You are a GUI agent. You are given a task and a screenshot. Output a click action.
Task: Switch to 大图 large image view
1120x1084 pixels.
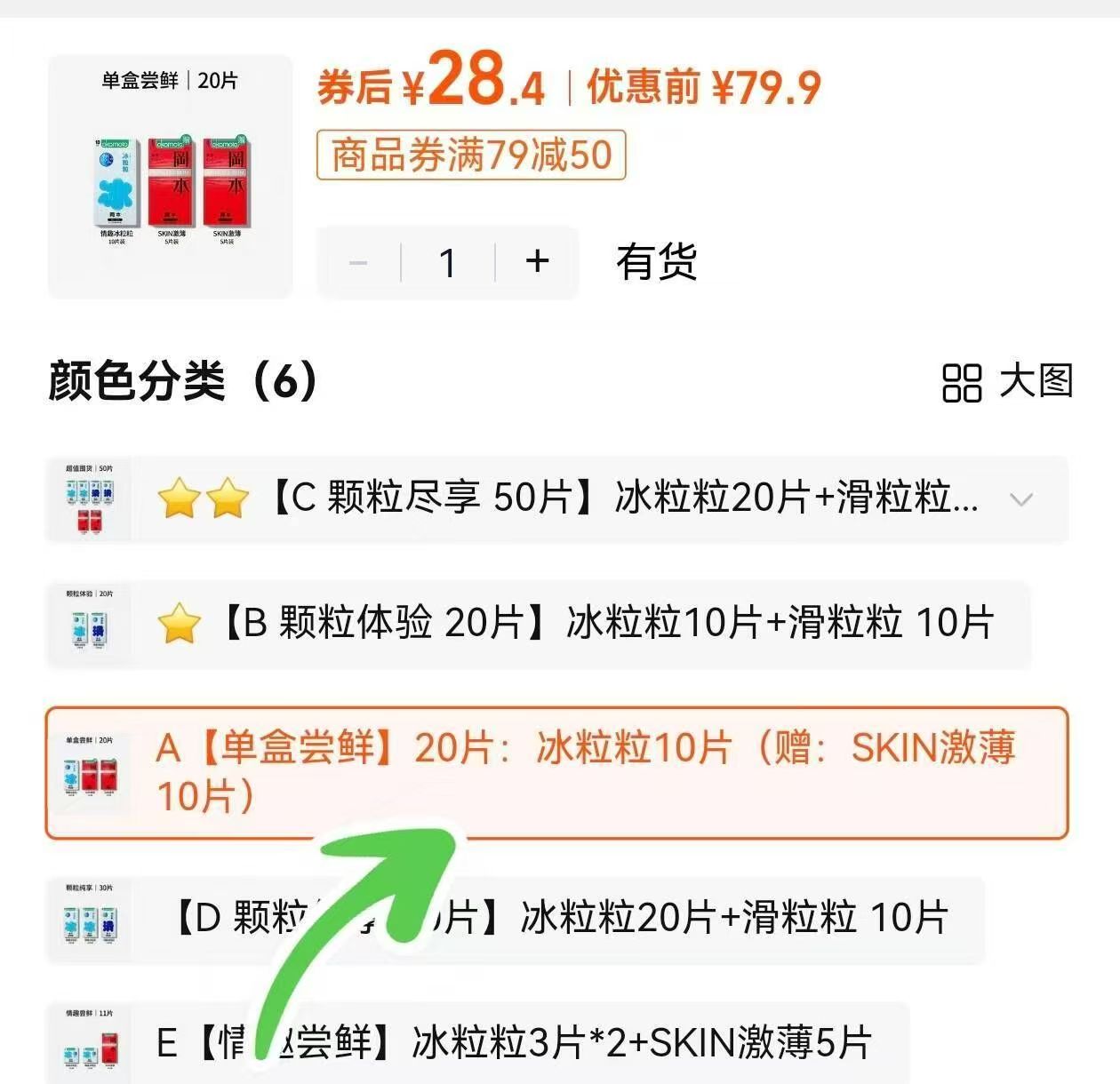click(x=1008, y=383)
